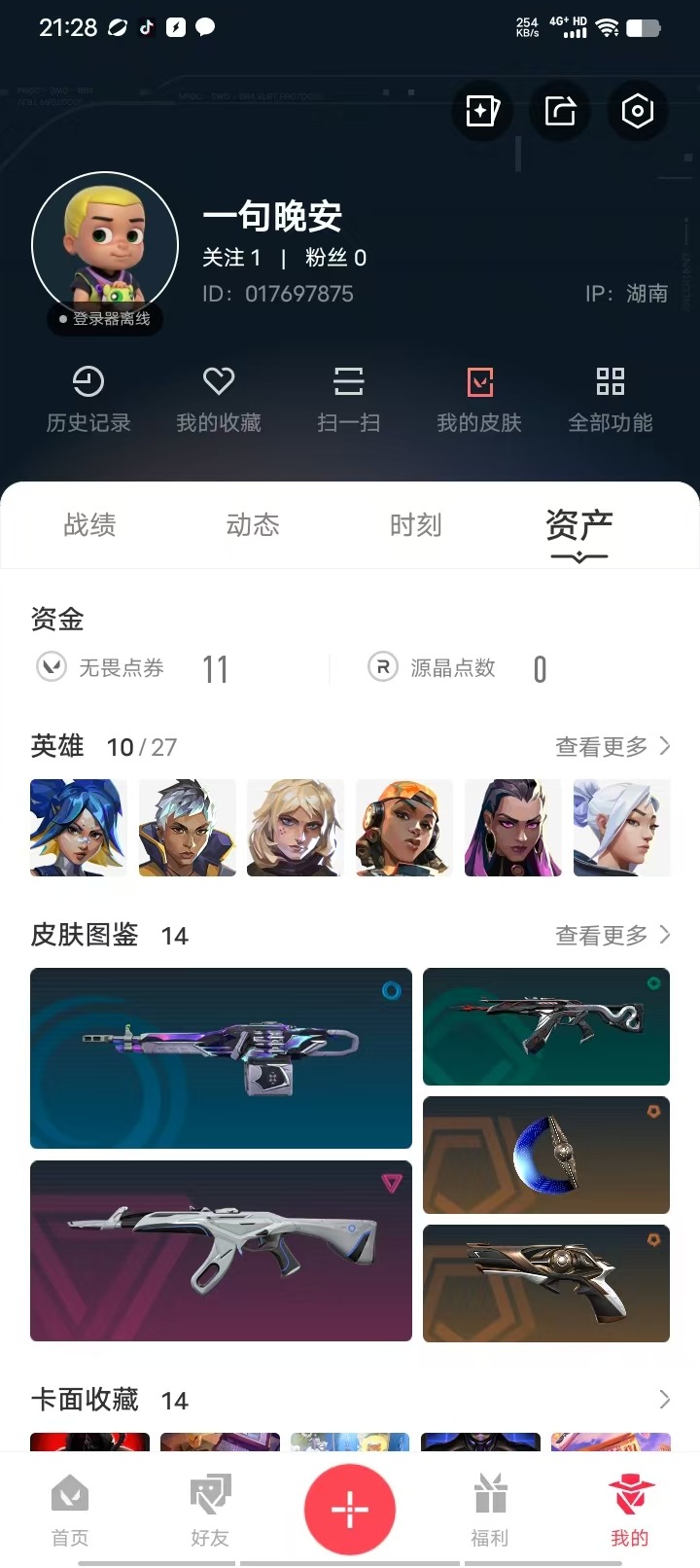Show 全部功能 all functions
This screenshot has width=700, height=1568.
610,399
